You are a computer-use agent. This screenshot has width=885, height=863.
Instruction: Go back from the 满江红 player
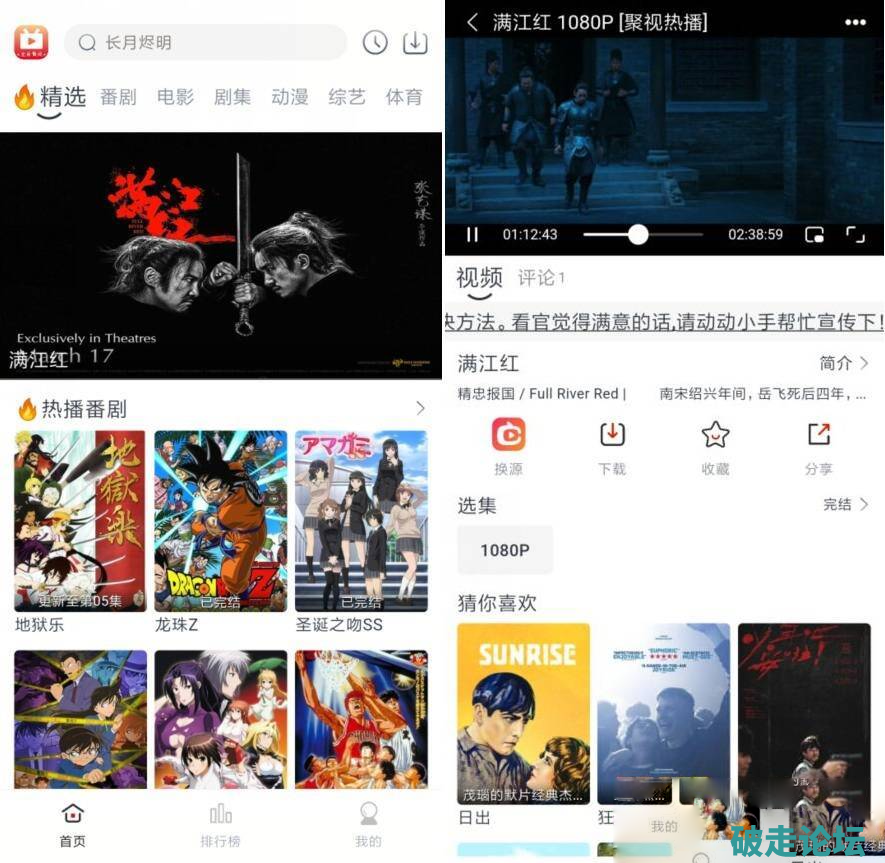pyautogui.click(x=473, y=22)
